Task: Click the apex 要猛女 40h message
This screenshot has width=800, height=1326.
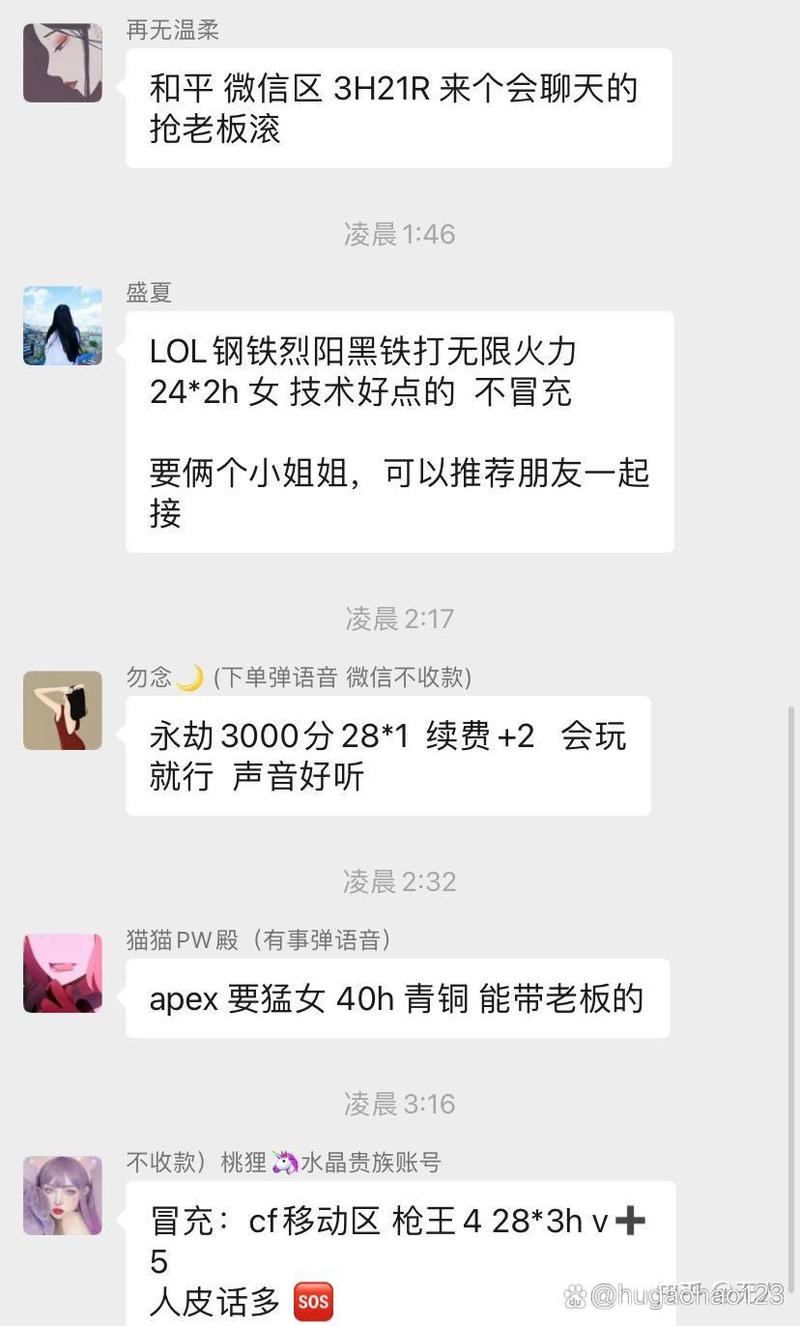Action: pos(398,998)
